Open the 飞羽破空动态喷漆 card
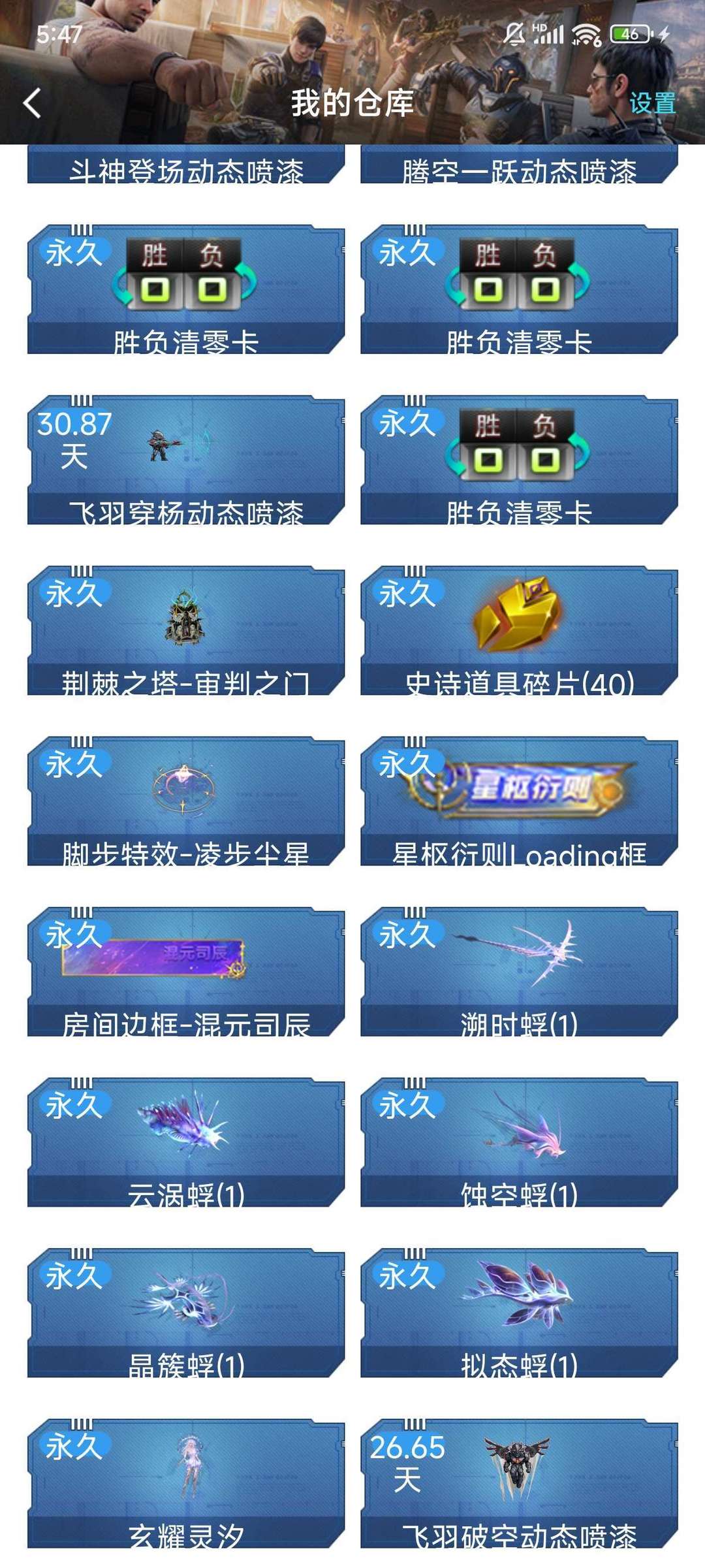The image size is (705, 1568). pos(519,1482)
